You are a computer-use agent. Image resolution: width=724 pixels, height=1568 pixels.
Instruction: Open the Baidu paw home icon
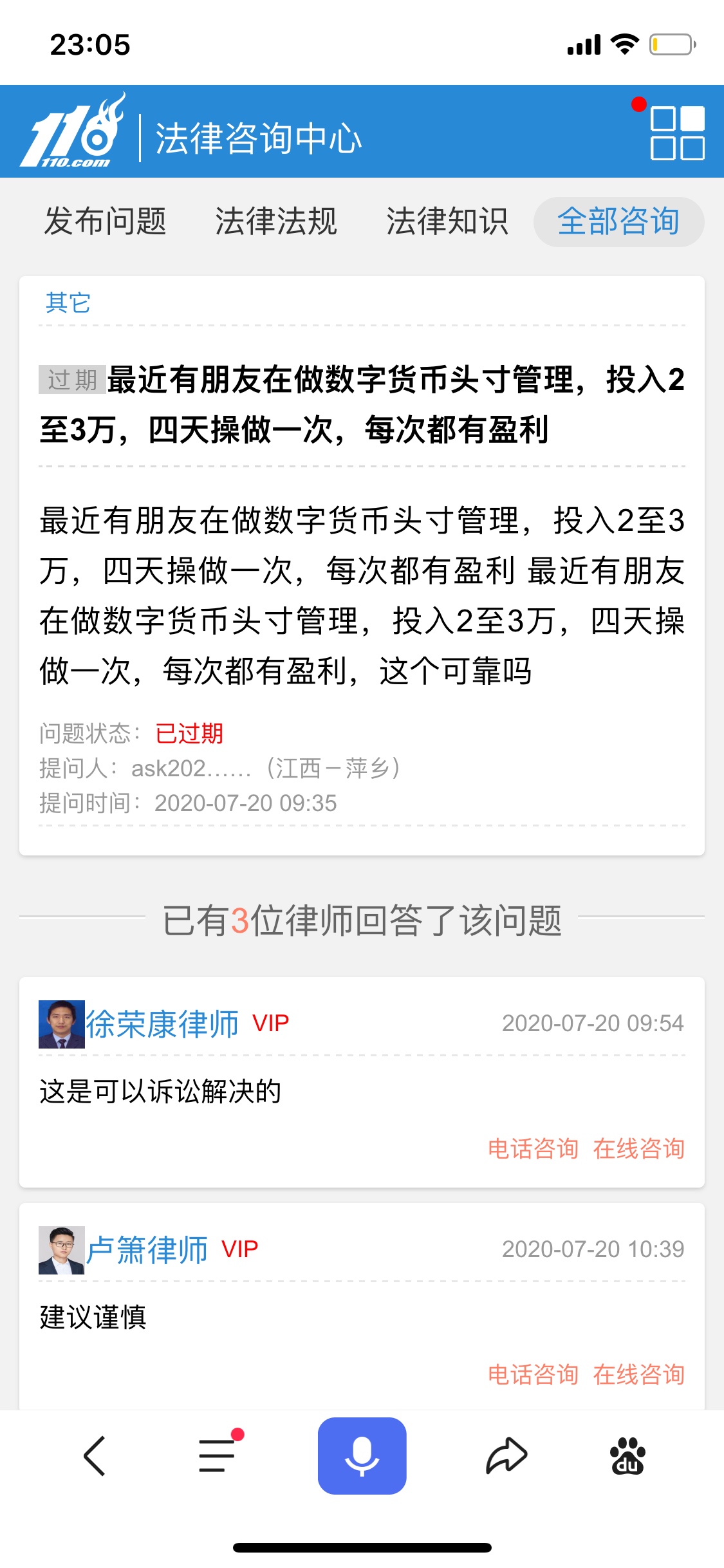(x=627, y=1456)
